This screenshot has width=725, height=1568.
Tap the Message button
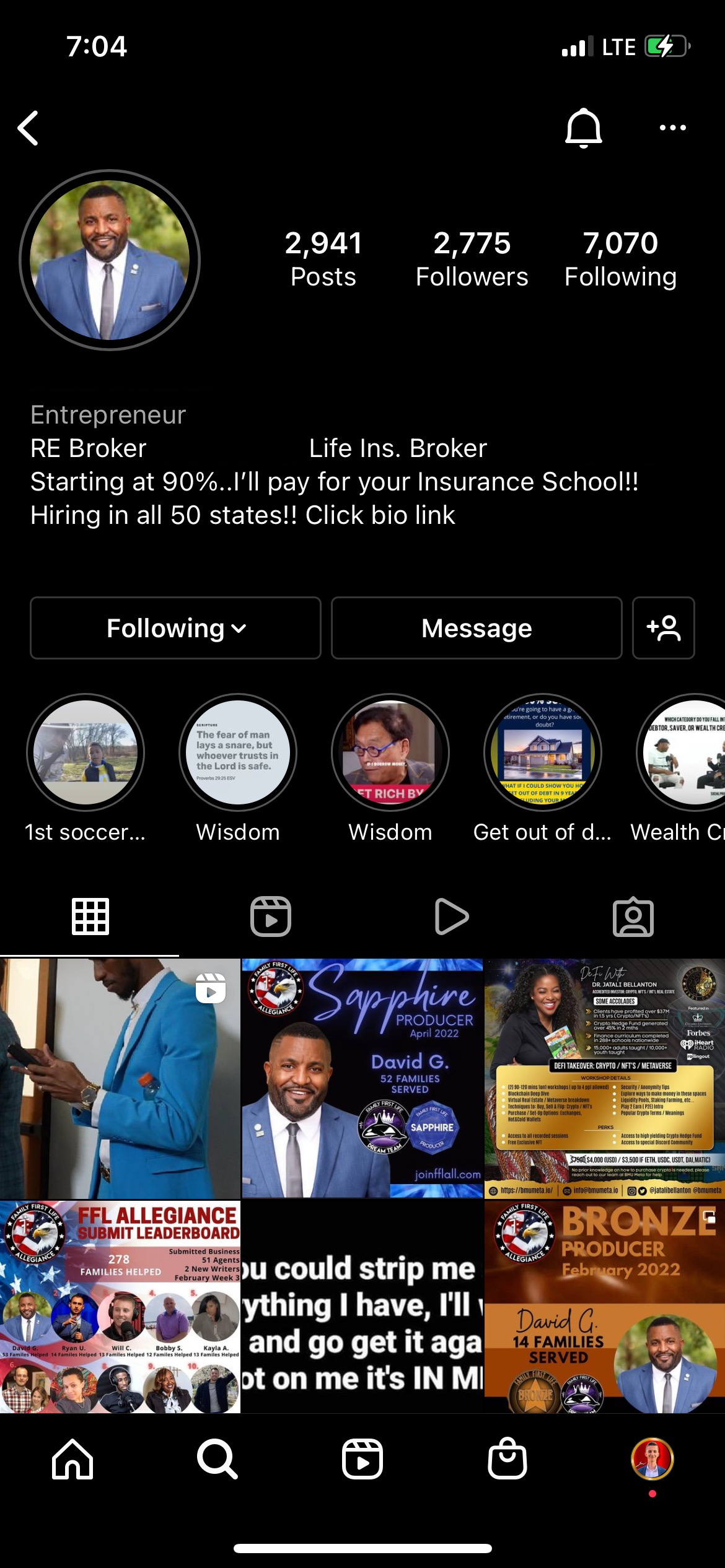coord(477,628)
